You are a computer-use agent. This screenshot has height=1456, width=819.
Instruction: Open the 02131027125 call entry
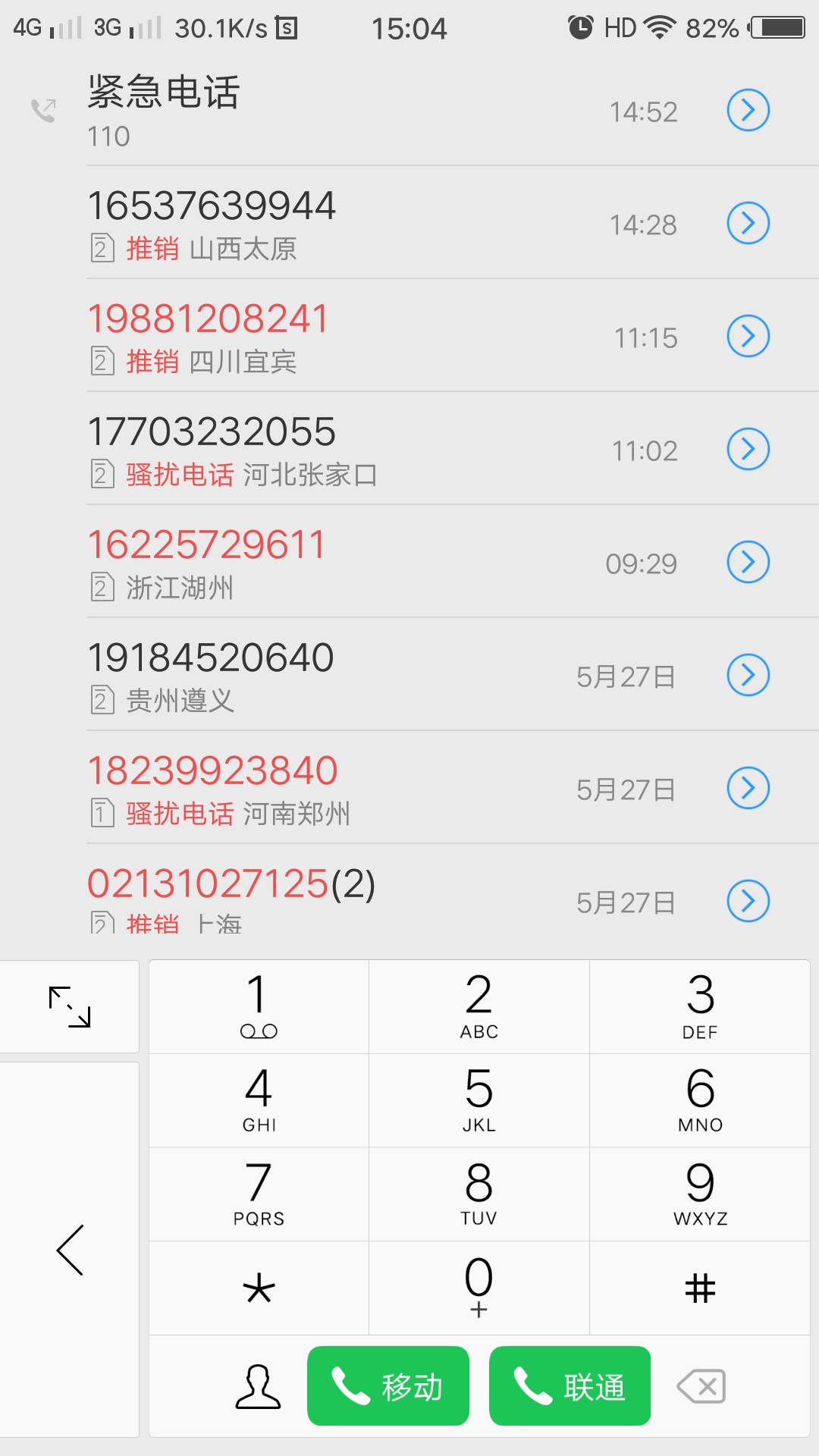(x=409, y=901)
